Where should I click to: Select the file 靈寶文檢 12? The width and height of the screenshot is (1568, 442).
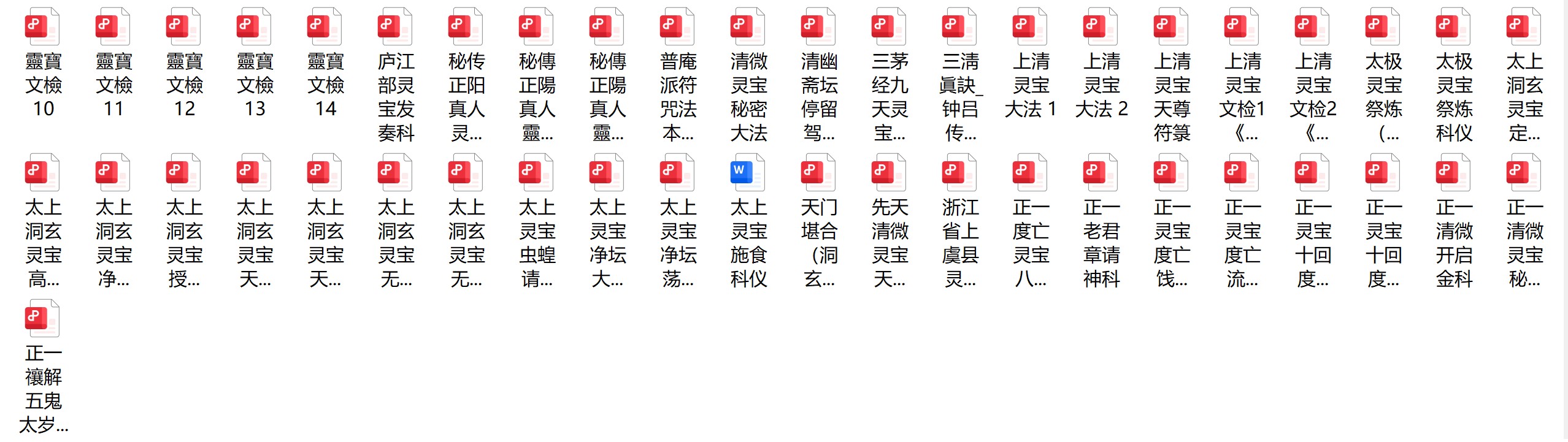pyautogui.click(x=183, y=28)
